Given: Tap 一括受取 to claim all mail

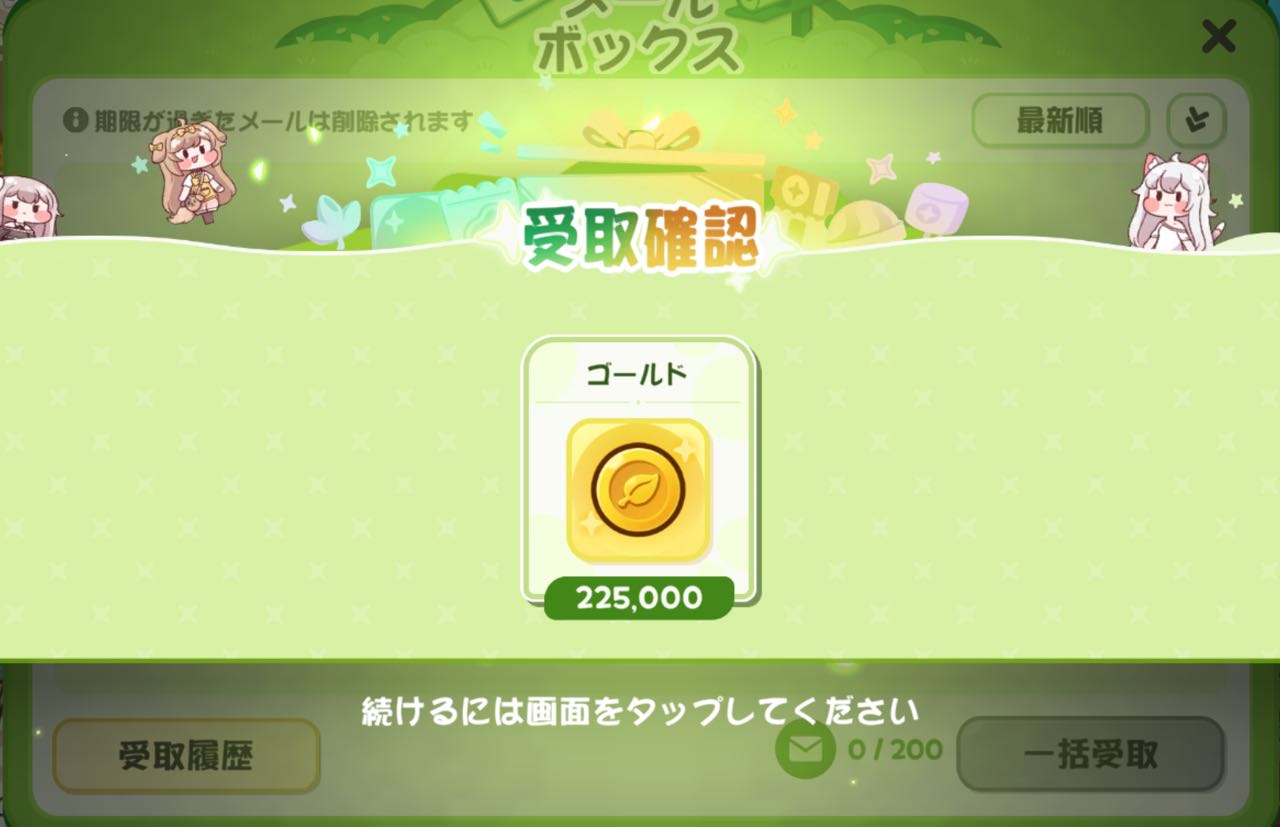Looking at the screenshot, I should 1090,755.
